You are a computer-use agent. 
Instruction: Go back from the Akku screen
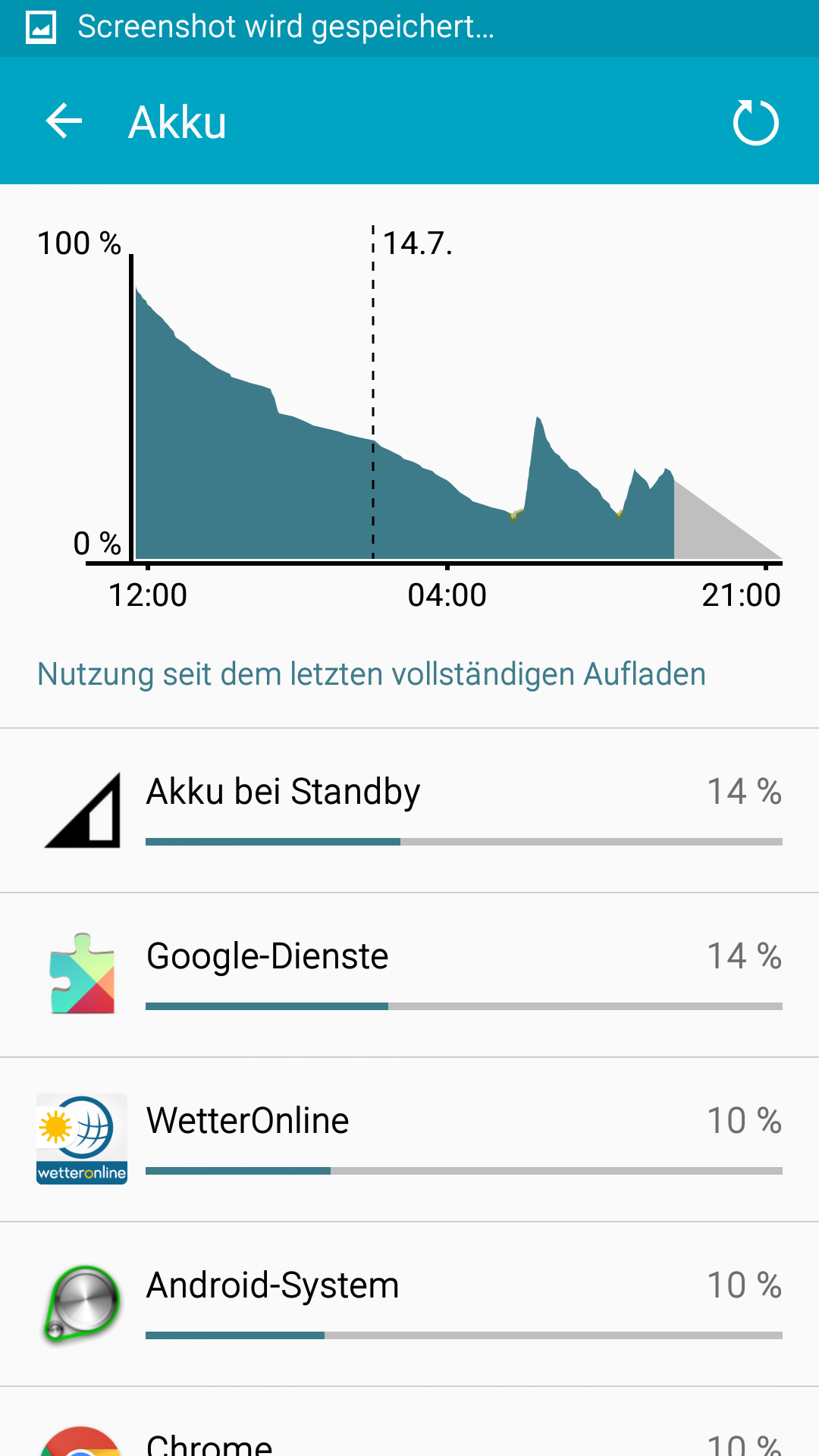coord(64,121)
